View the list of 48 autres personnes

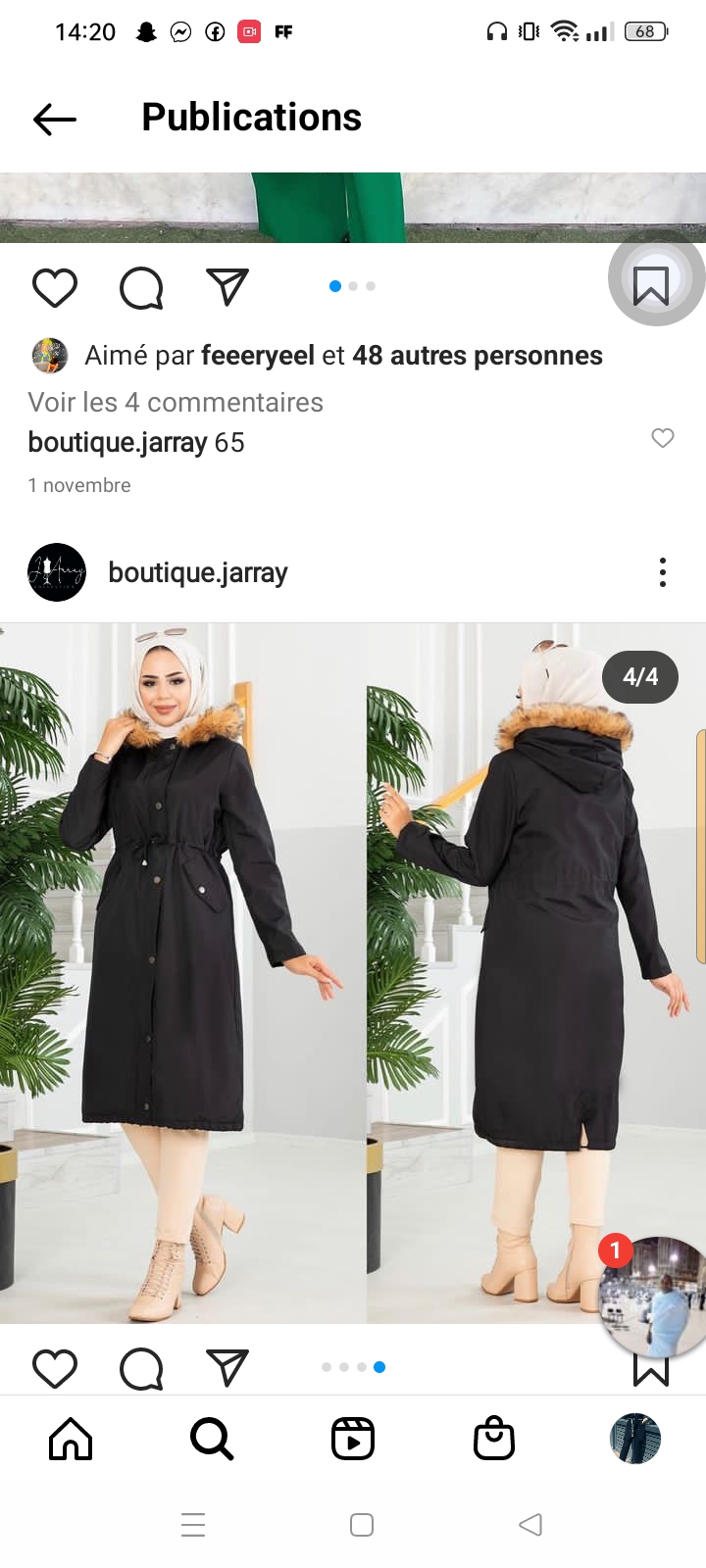point(477,356)
